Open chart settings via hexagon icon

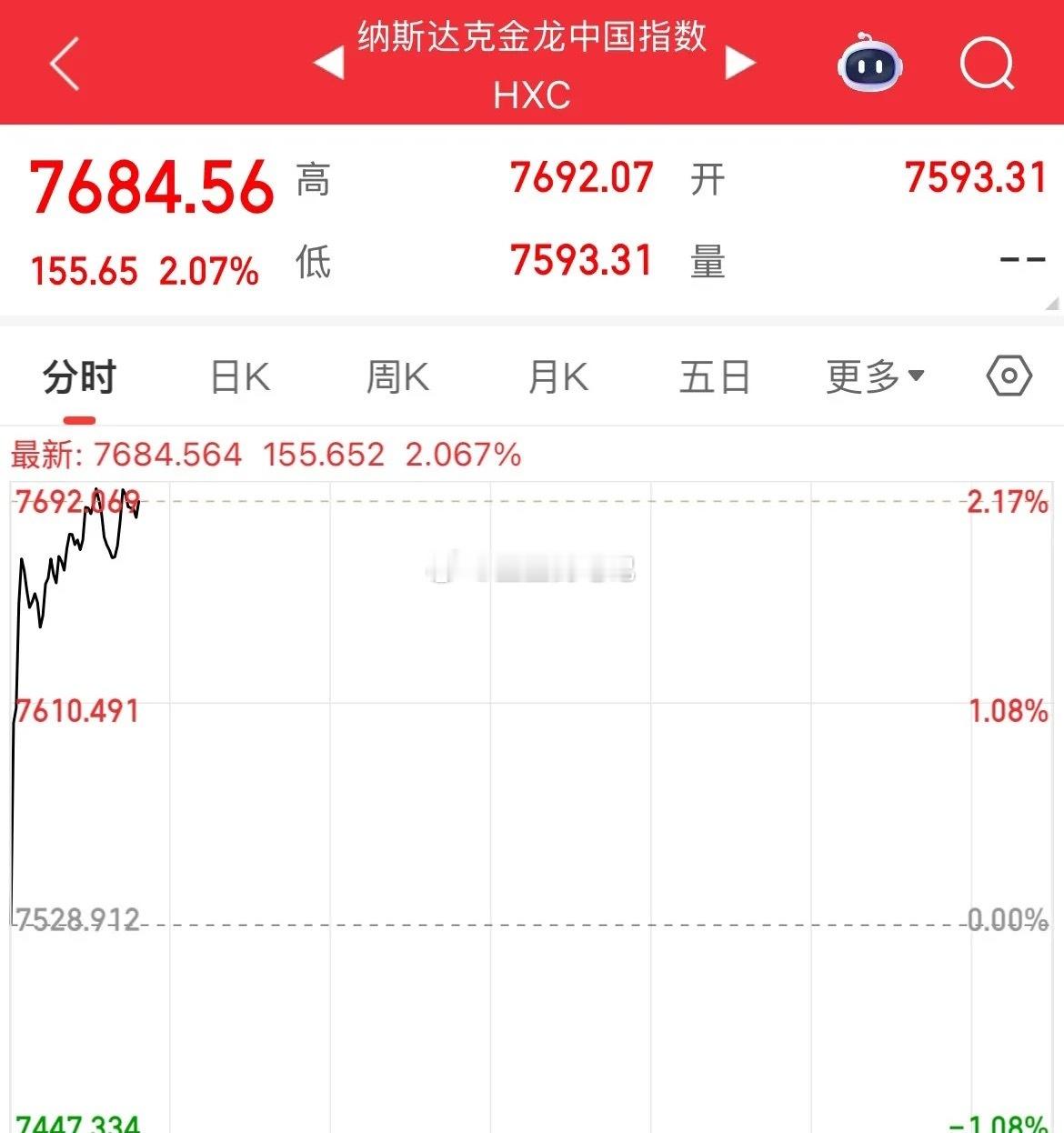click(1008, 375)
